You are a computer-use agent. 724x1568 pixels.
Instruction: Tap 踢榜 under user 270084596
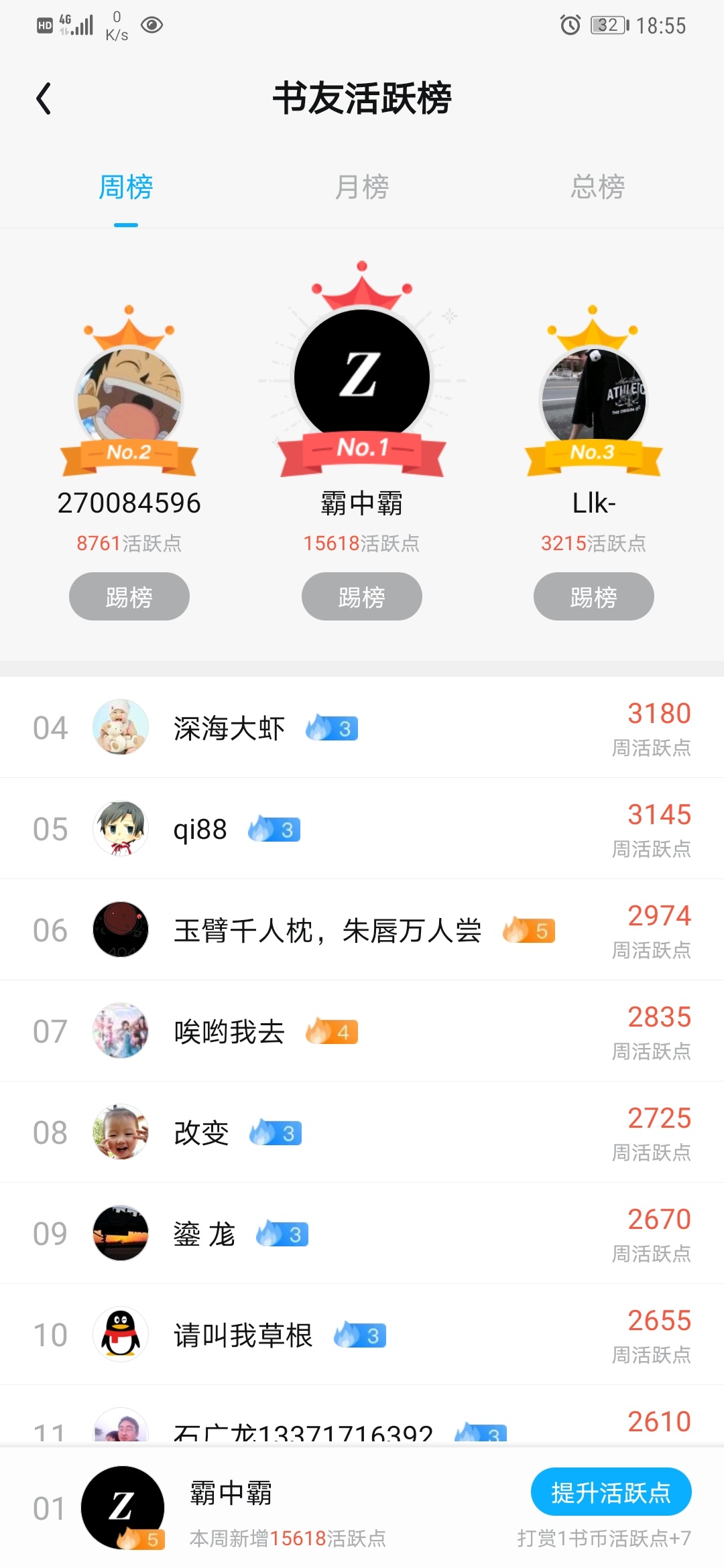click(x=129, y=596)
